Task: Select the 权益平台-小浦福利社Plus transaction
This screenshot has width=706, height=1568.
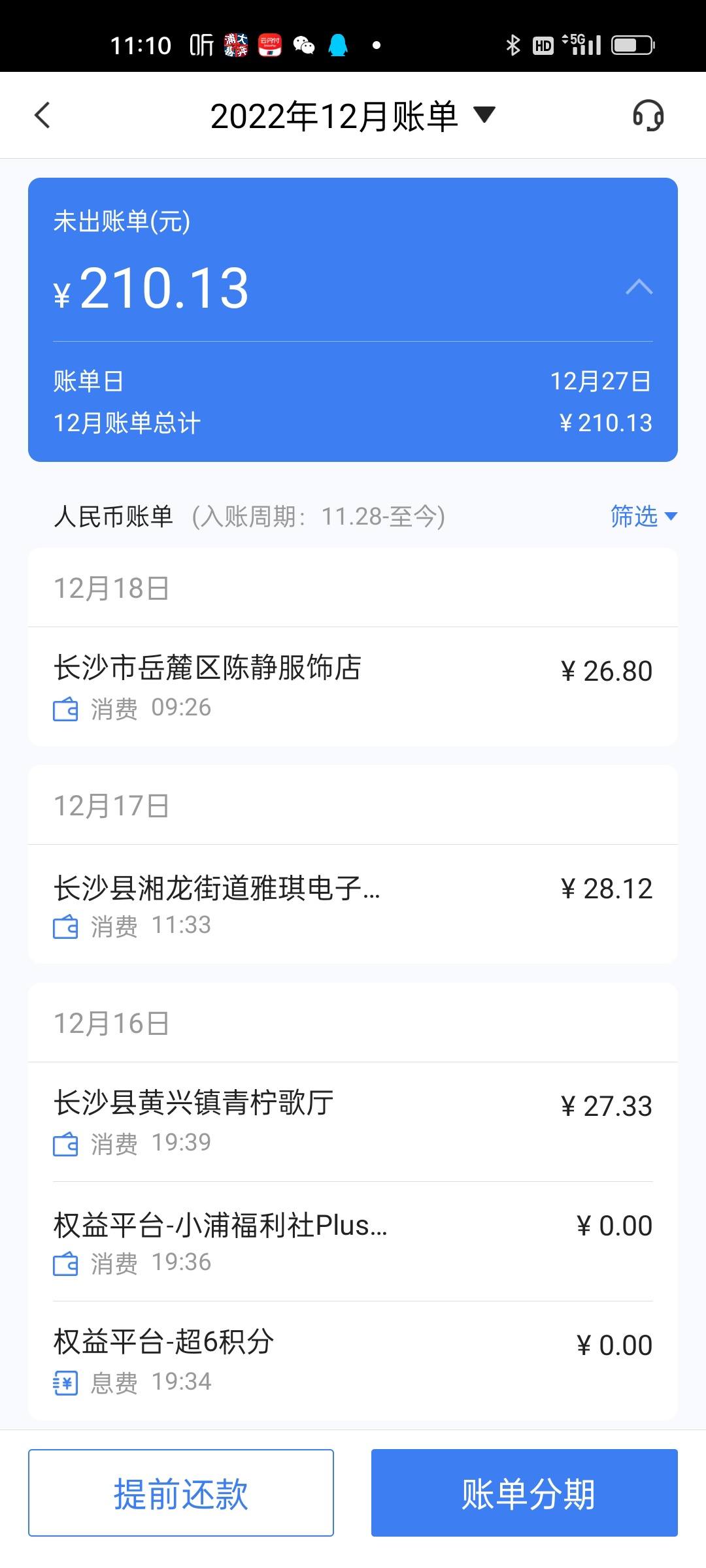Action: pos(353,1241)
